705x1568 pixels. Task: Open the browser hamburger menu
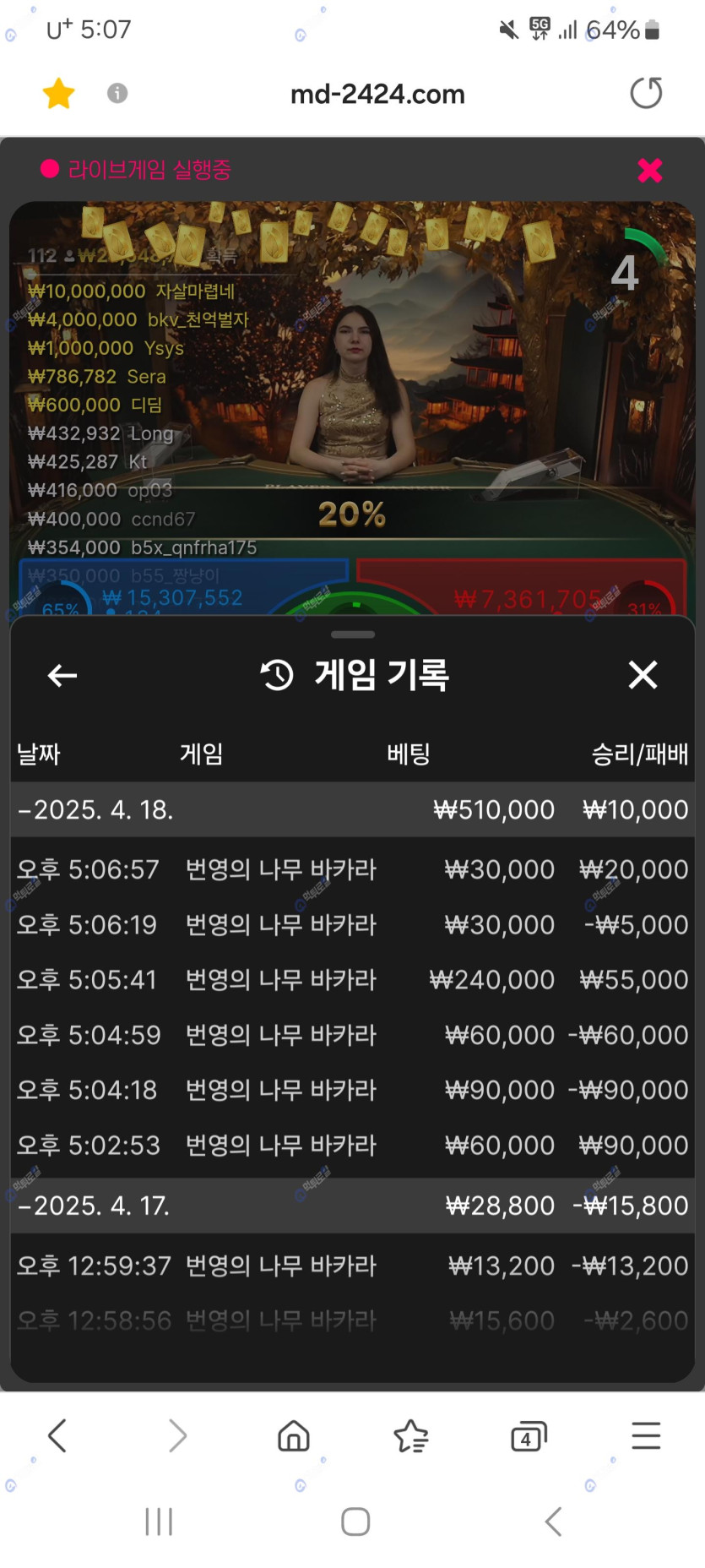pyautogui.click(x=646, y=1435)
